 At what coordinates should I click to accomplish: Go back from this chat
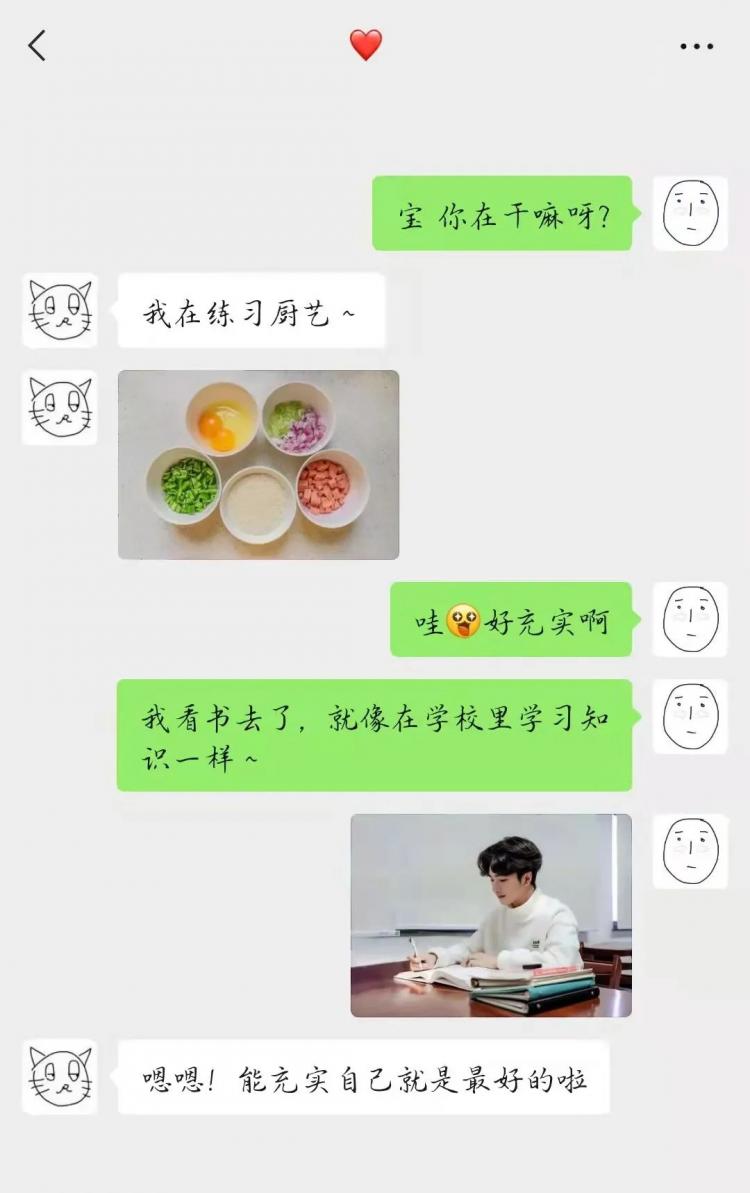click(37, 46)
